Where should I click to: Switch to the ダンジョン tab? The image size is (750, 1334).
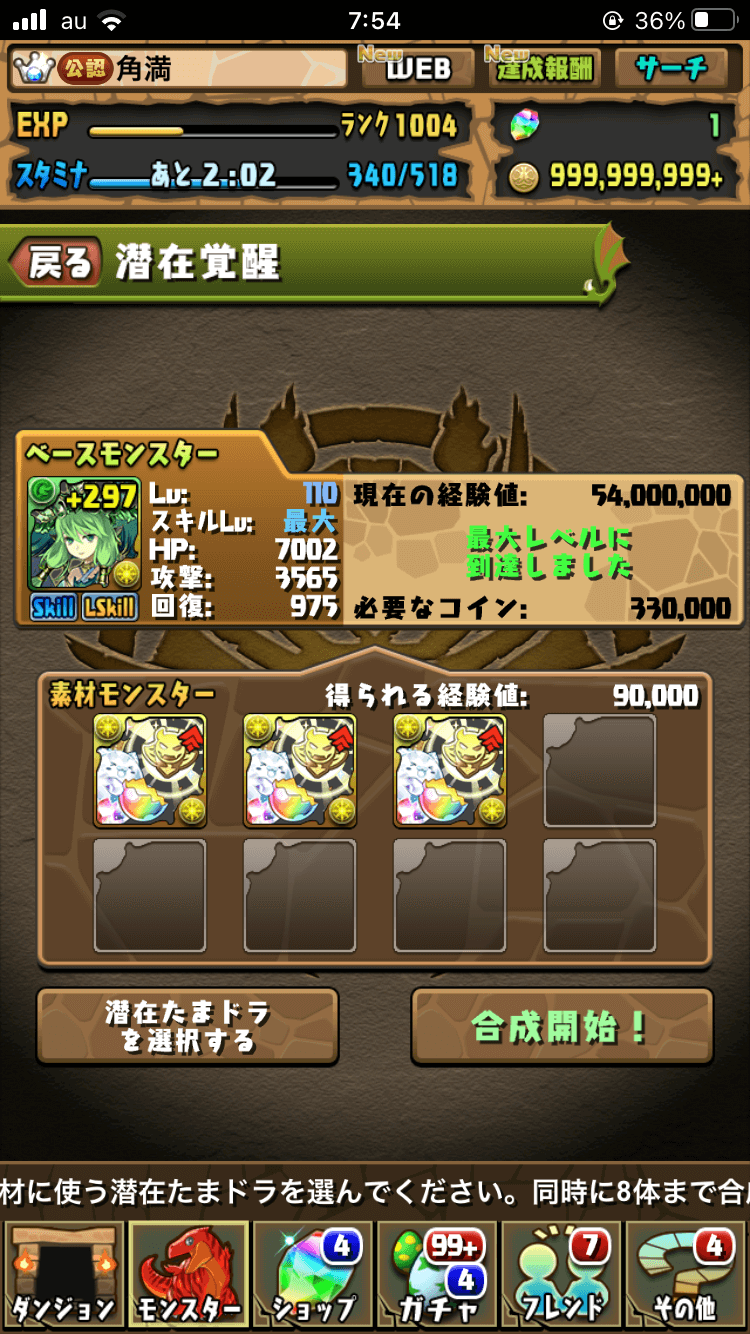coord(63,1275)
